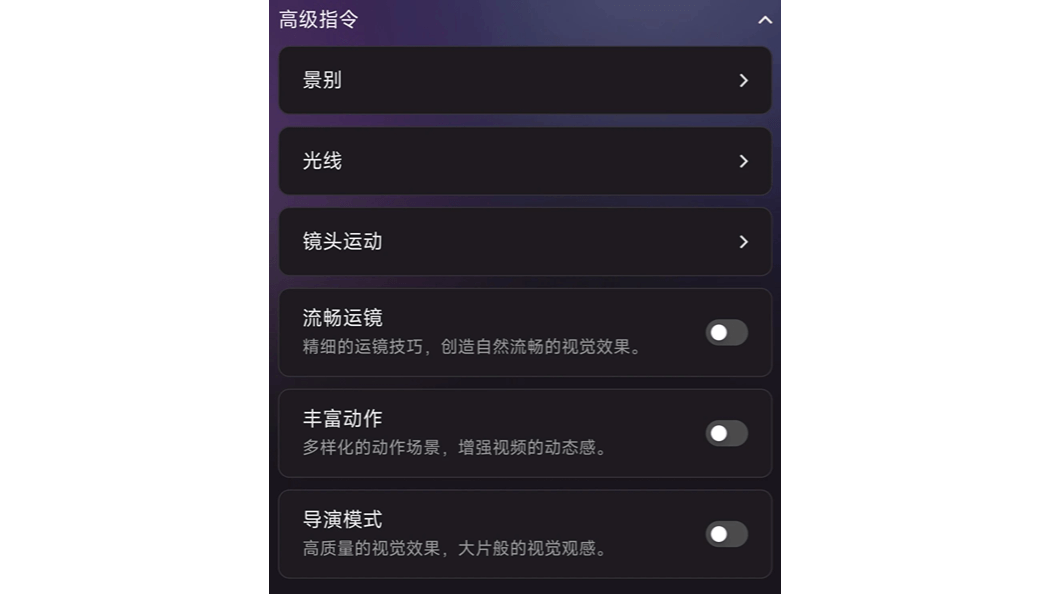Screen dimensions: 1050x594
Task: Open the 镜头运动 options
Action: tap(524, 241)
